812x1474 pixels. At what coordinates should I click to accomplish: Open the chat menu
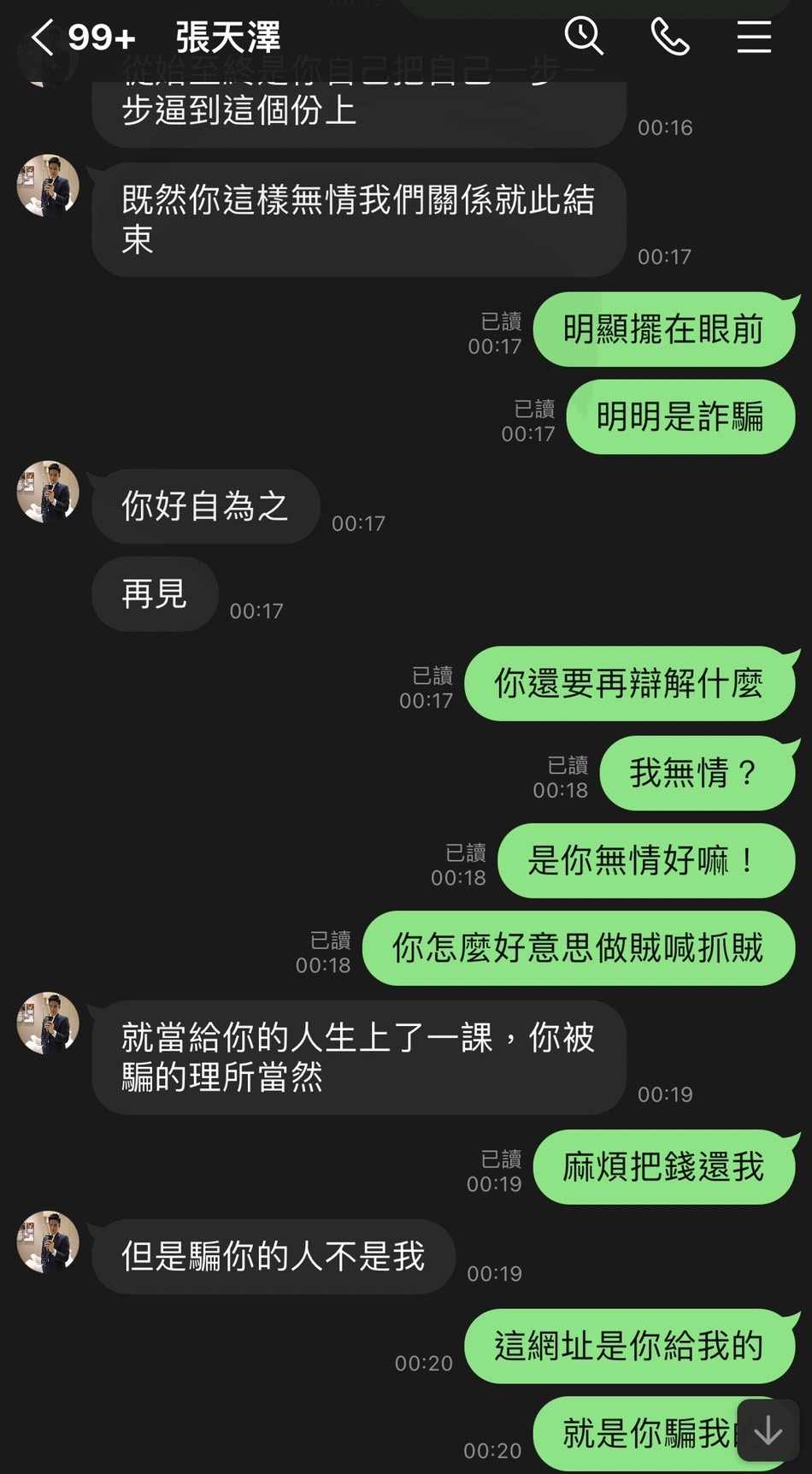(x=754, y=38)
